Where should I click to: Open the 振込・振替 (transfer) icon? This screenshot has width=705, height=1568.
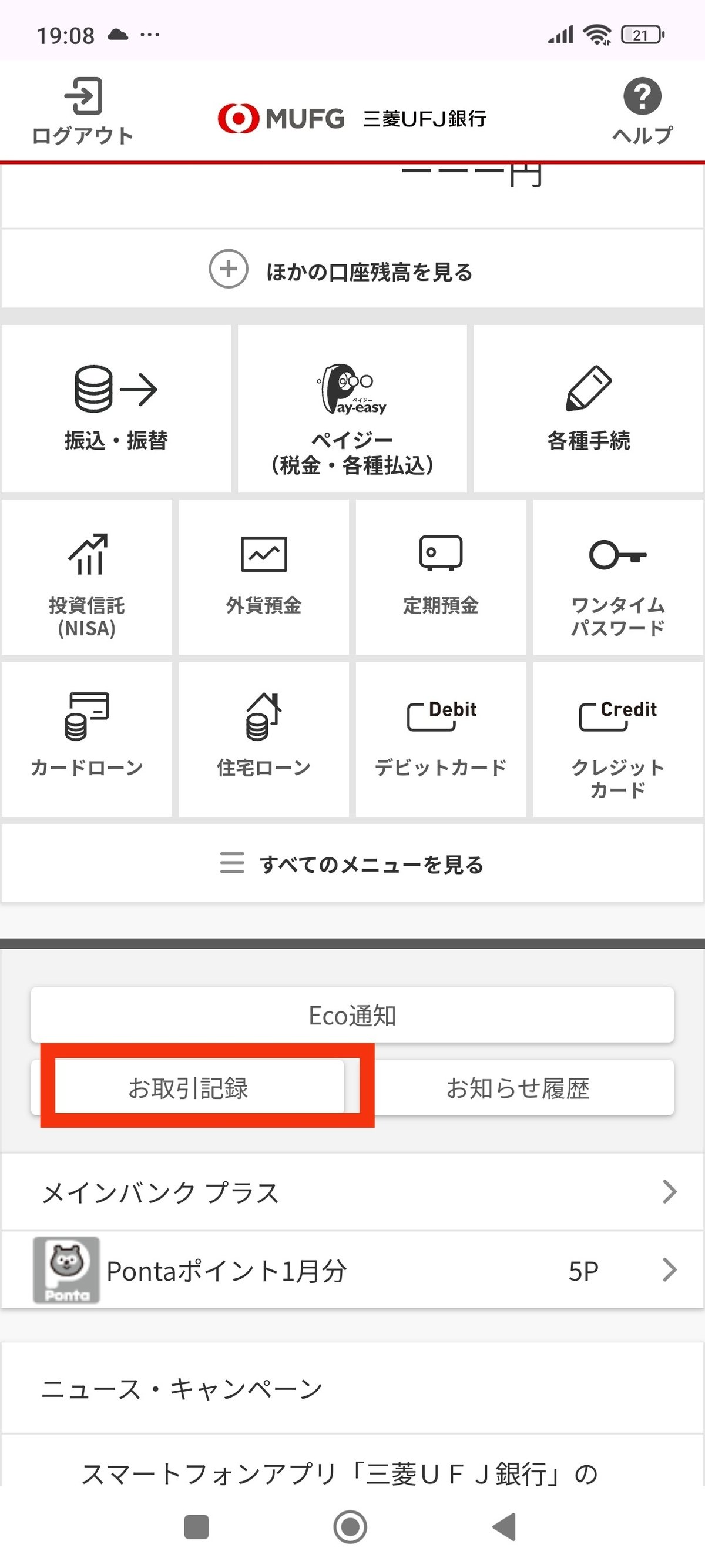point(117,407)
